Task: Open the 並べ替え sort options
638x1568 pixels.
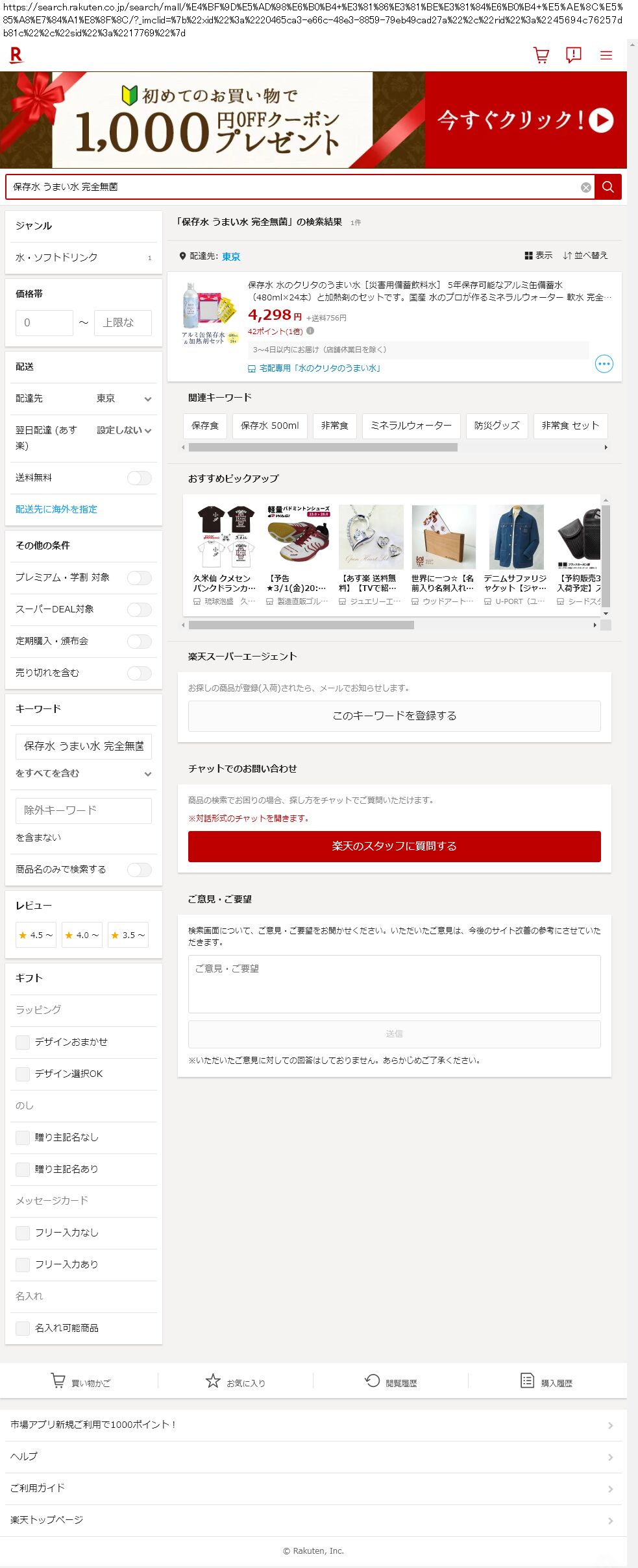Action: click(x=585, y=256)
